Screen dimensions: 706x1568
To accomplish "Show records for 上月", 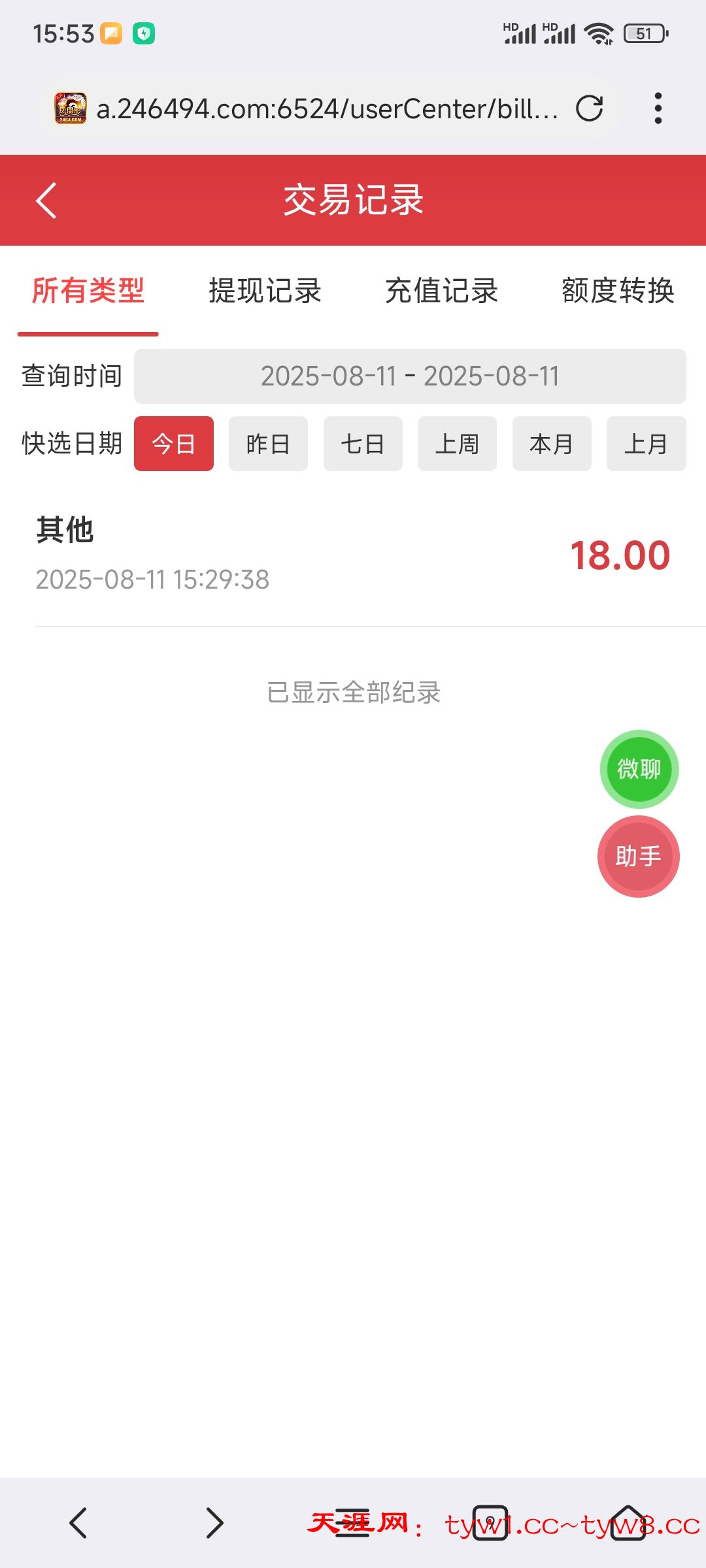I will (x=646, y=444).
